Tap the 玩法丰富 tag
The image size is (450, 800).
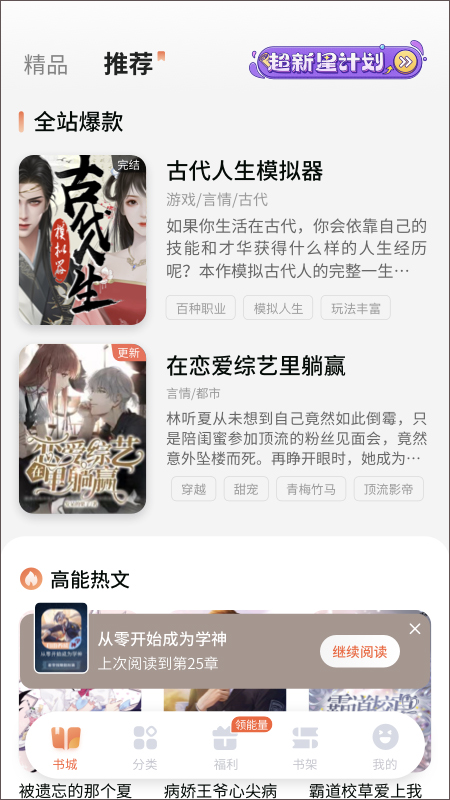coord(356,308)
